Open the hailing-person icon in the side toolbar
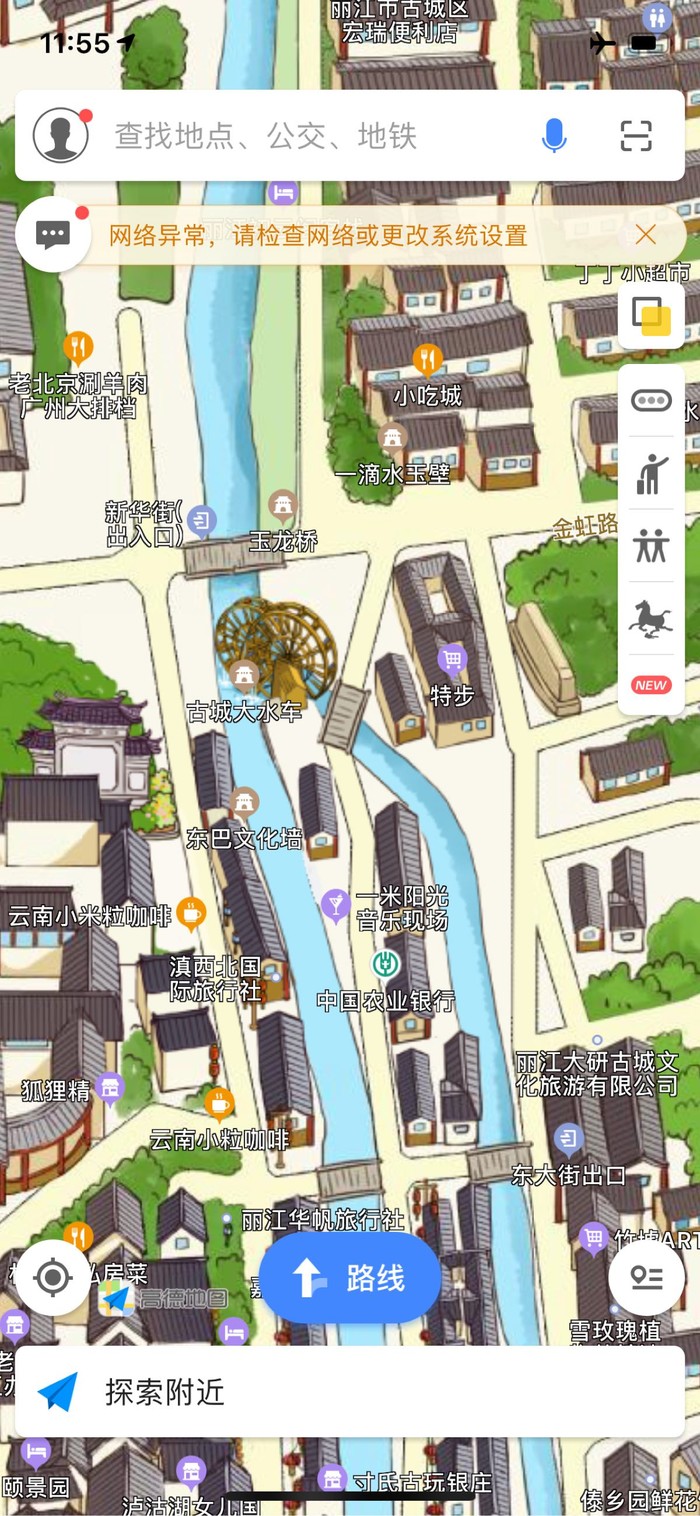Screen dimensions: 700x1516 tap(651, 474)
